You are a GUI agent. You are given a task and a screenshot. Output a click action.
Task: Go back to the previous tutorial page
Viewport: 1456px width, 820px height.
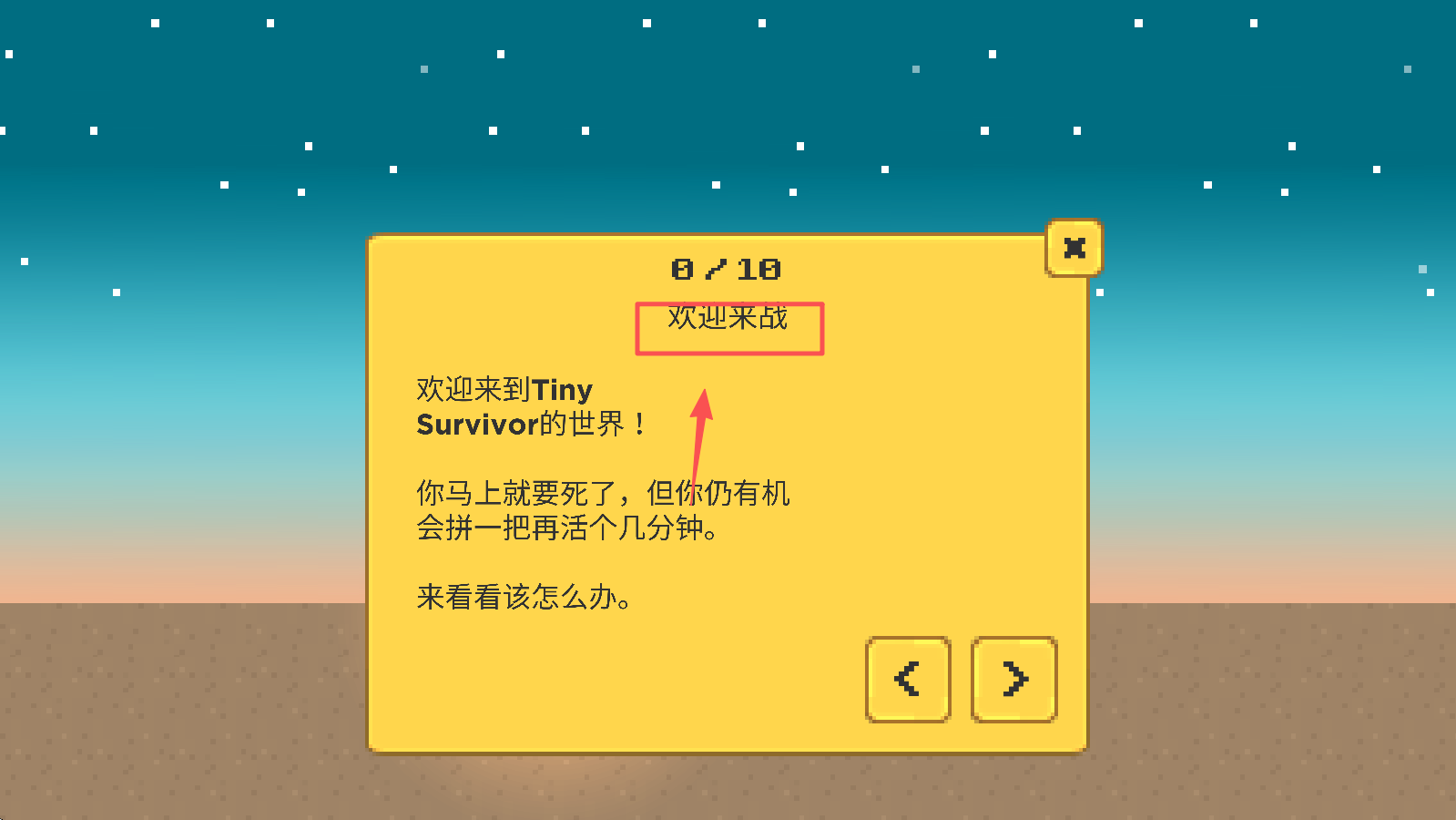pyautogui.click(x=908, y=680)
